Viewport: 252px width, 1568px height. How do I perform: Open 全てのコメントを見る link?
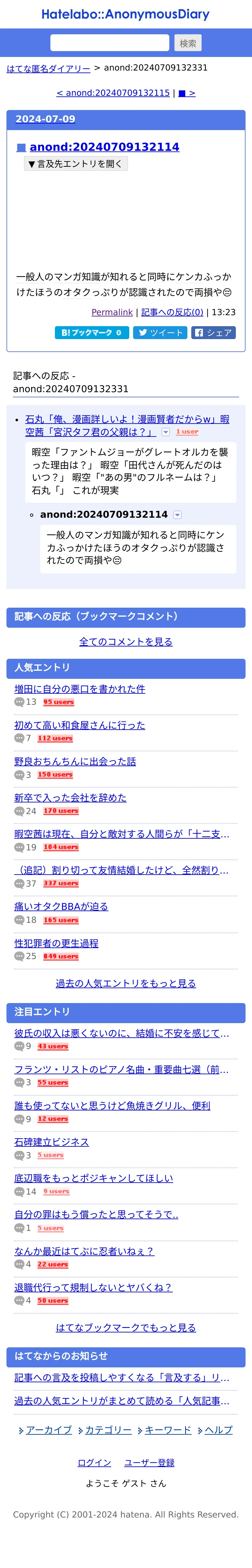point(126,642)
